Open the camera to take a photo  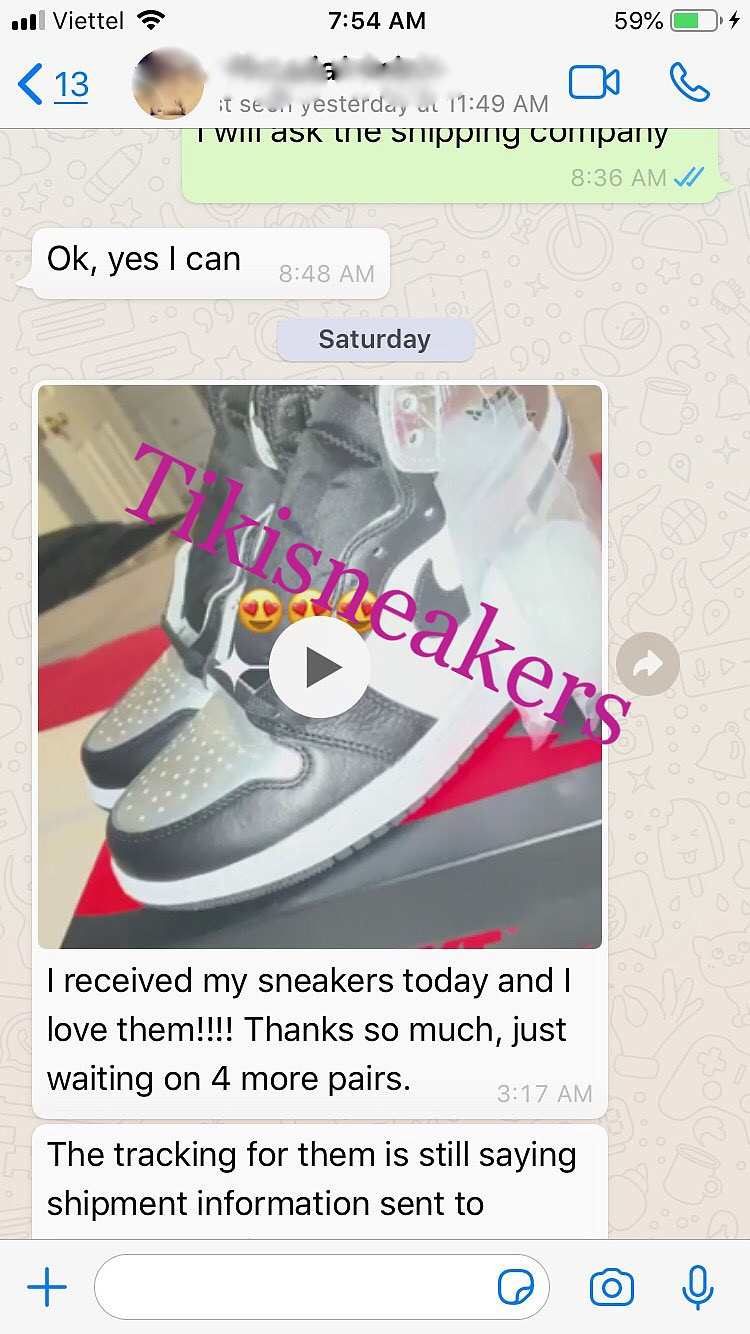[612, 1288]
